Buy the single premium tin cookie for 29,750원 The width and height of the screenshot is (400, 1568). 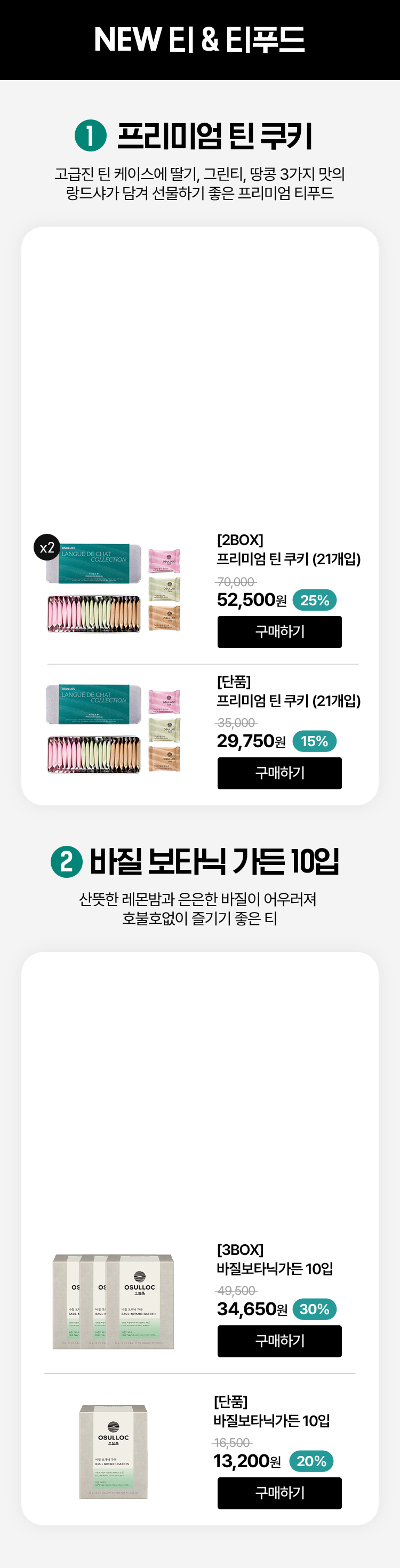coord(279,773)
